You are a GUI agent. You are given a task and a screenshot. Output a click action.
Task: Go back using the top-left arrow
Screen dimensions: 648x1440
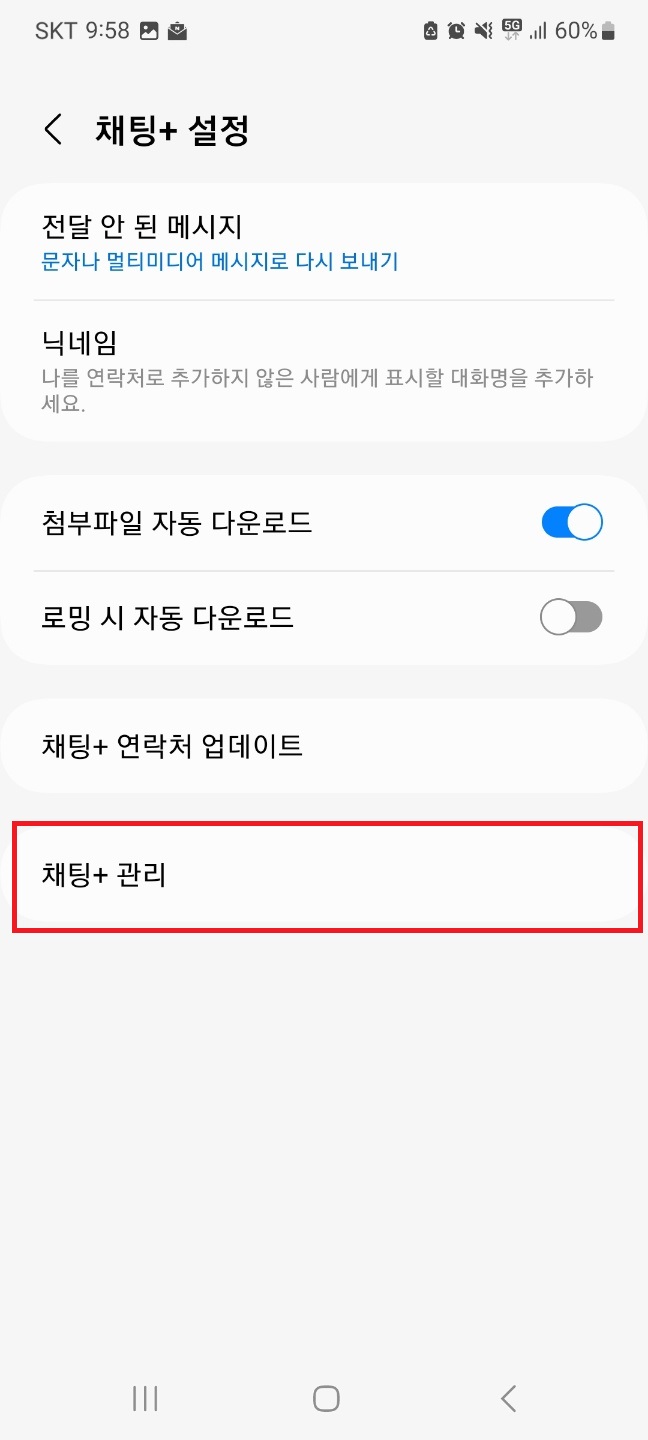[53, 130]
